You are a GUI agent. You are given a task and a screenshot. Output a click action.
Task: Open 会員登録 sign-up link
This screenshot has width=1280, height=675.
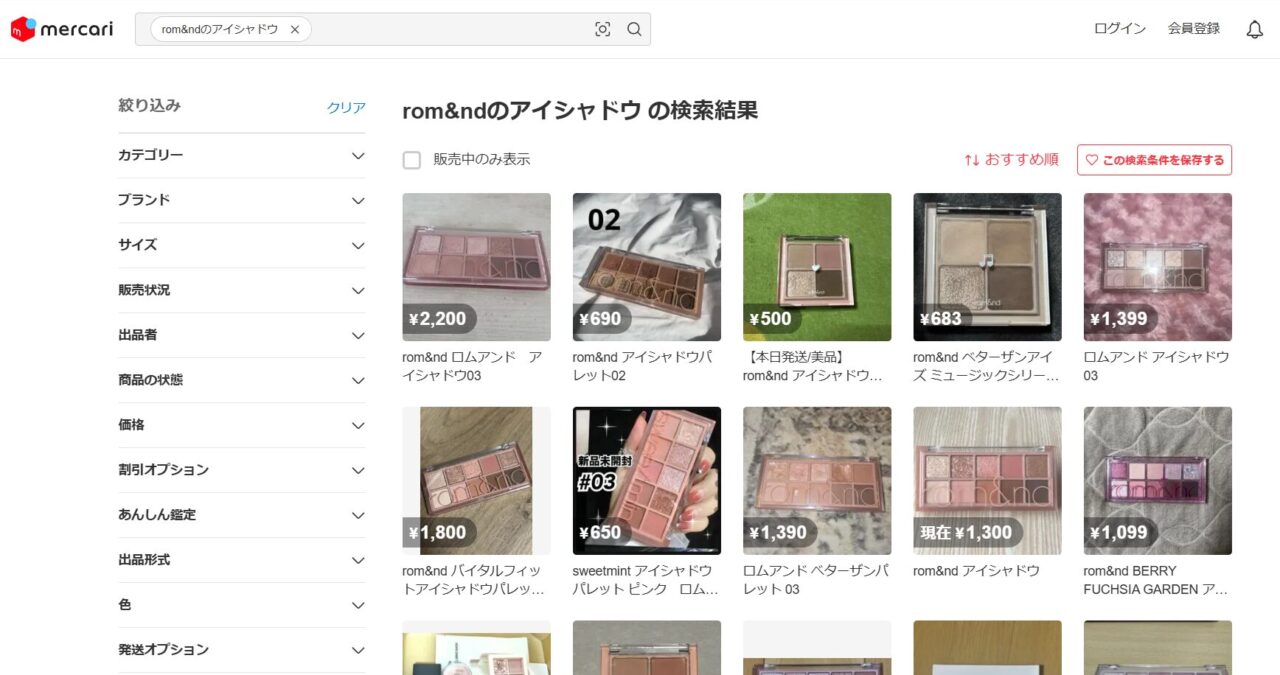[1193, 29]
